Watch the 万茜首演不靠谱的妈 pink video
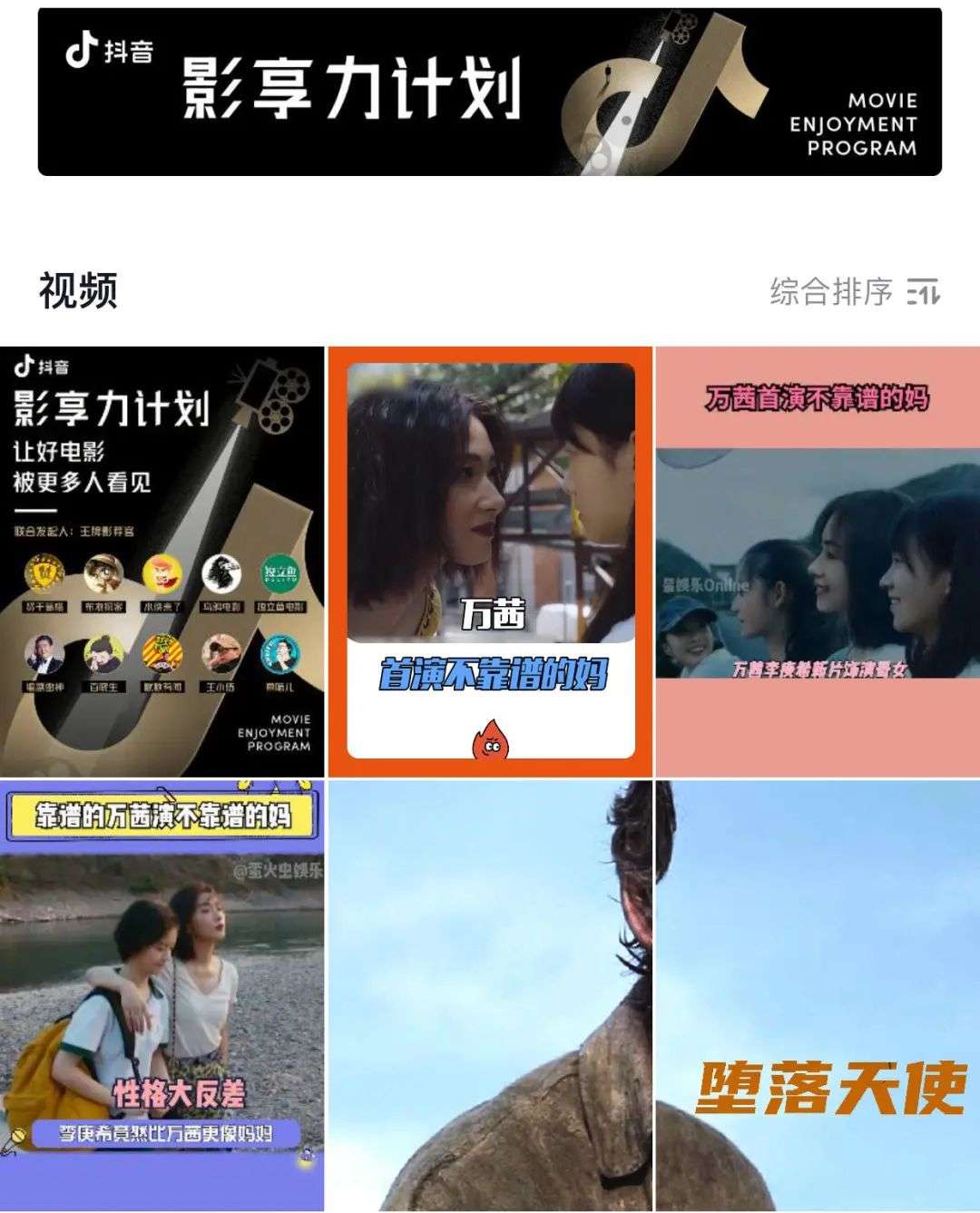 click(818, 561)
